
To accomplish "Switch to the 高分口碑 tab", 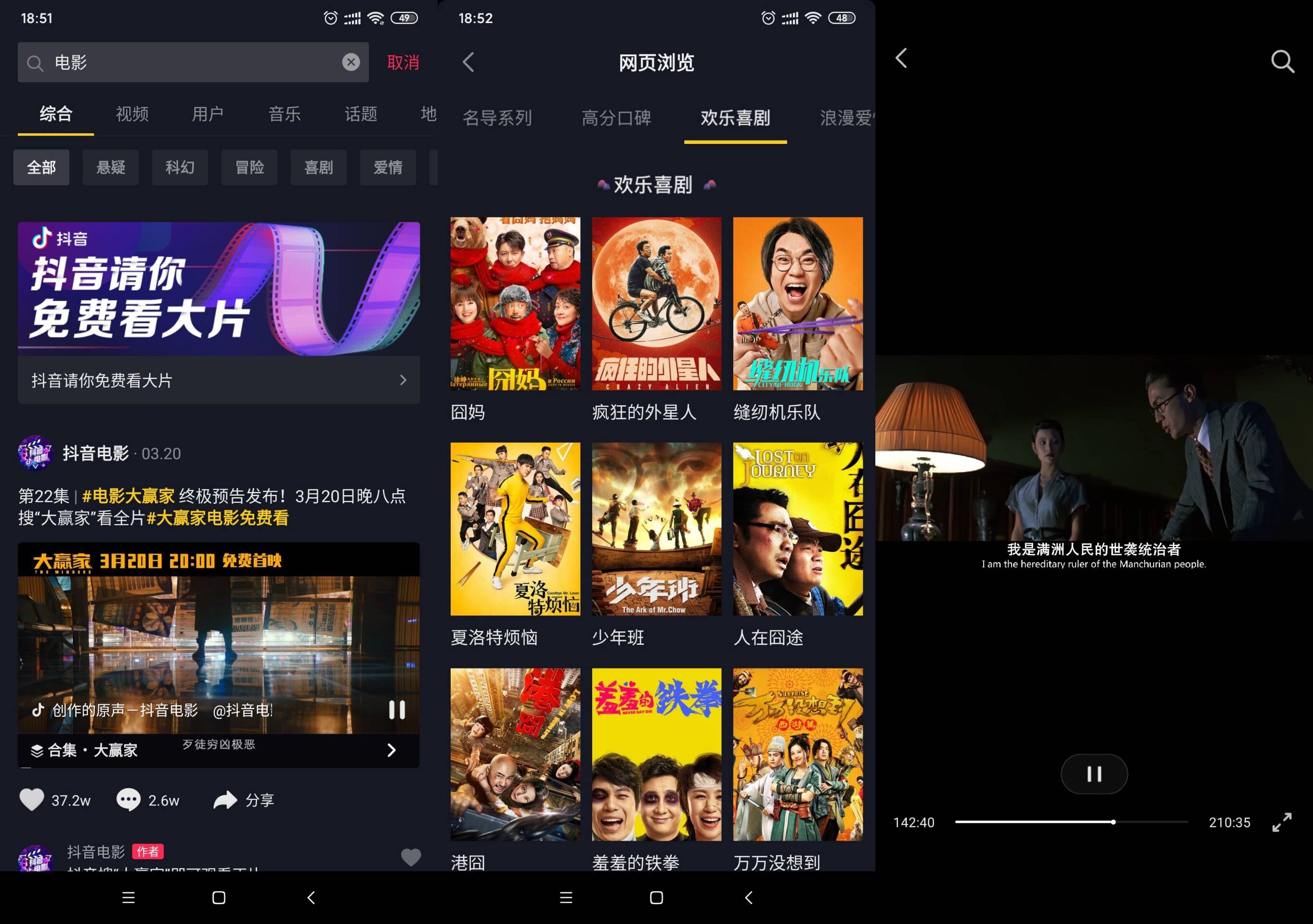I will pyautogui.click(x=616, y=118).
